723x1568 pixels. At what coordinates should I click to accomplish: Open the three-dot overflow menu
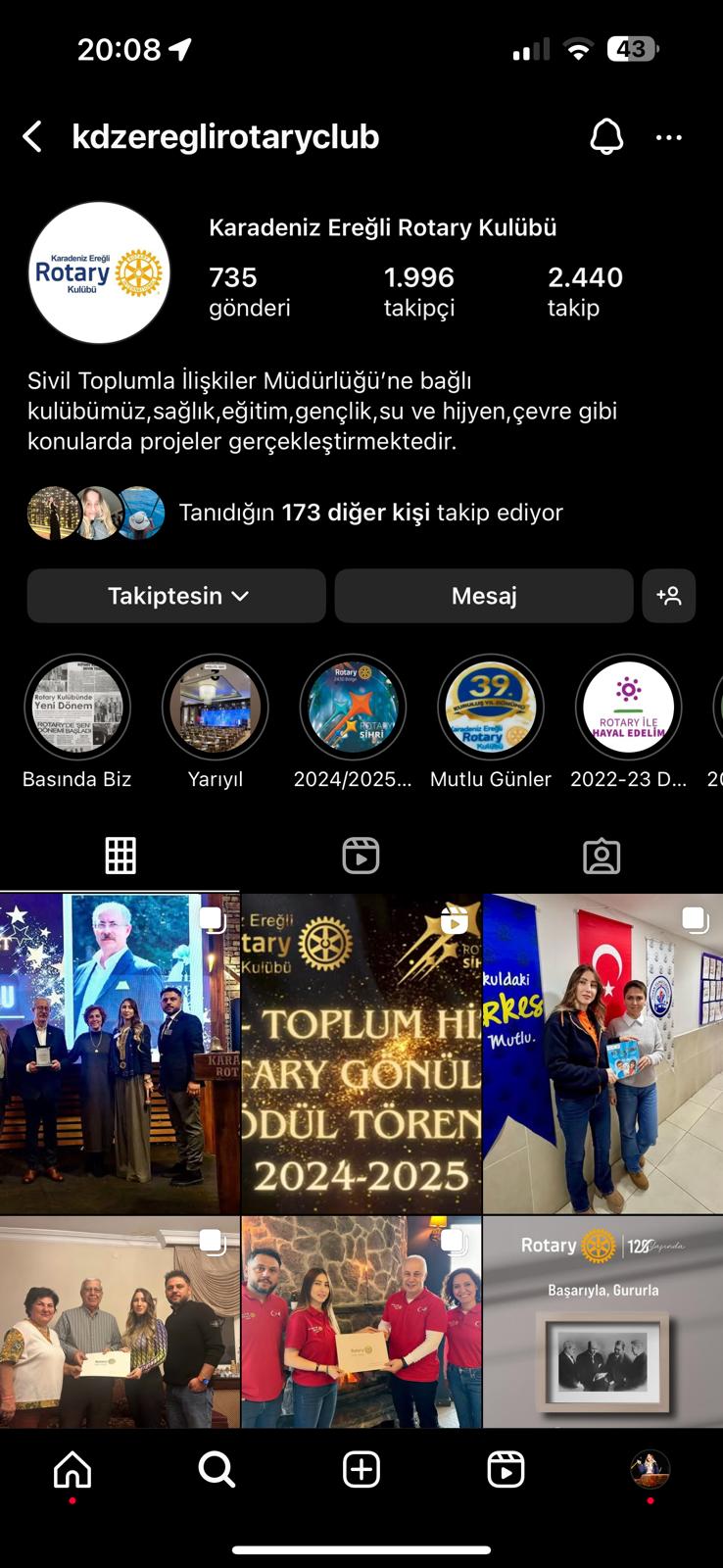[x=669, y=137]
